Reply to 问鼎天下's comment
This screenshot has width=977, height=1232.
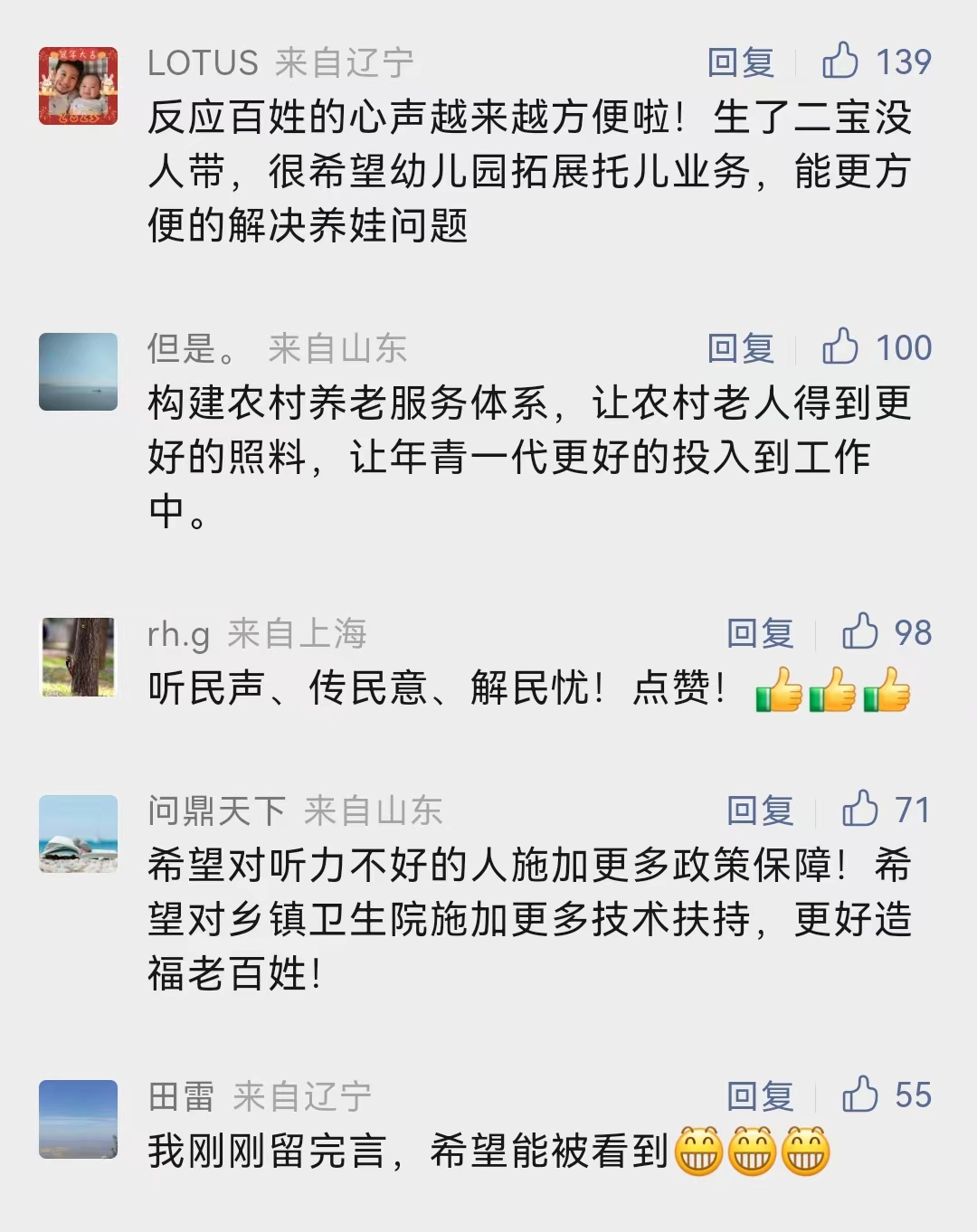click(x=760, y=810)
